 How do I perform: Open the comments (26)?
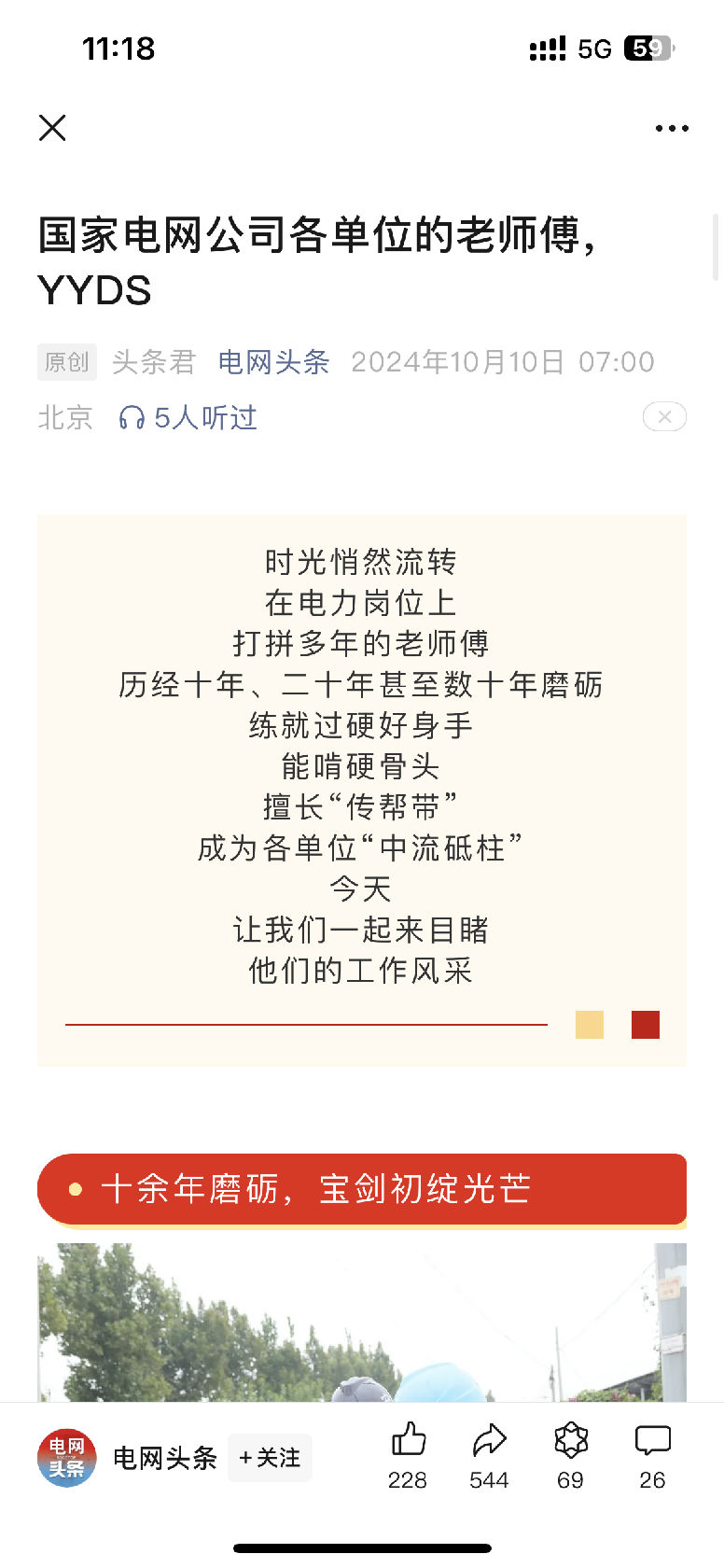[x=652, y=1456]
